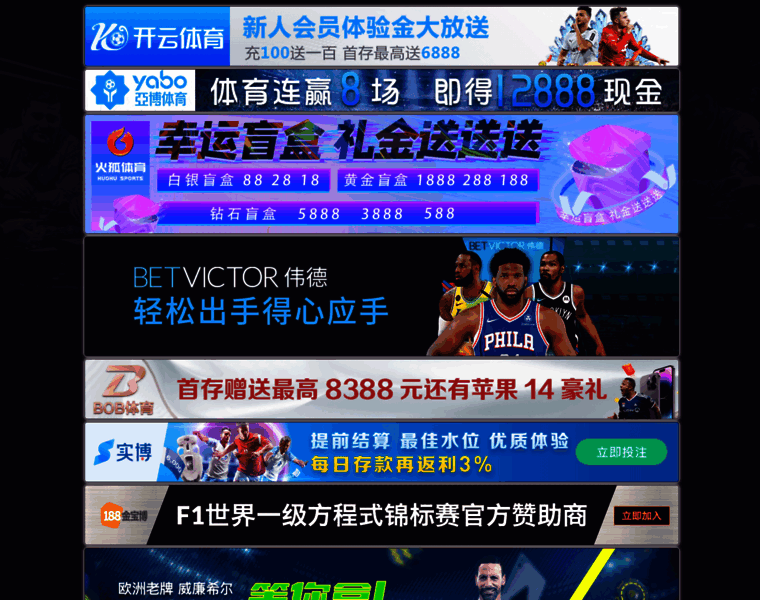Open the BetVictor 伟德 banner
Viewport: 760px width, 600px height.
380,296
